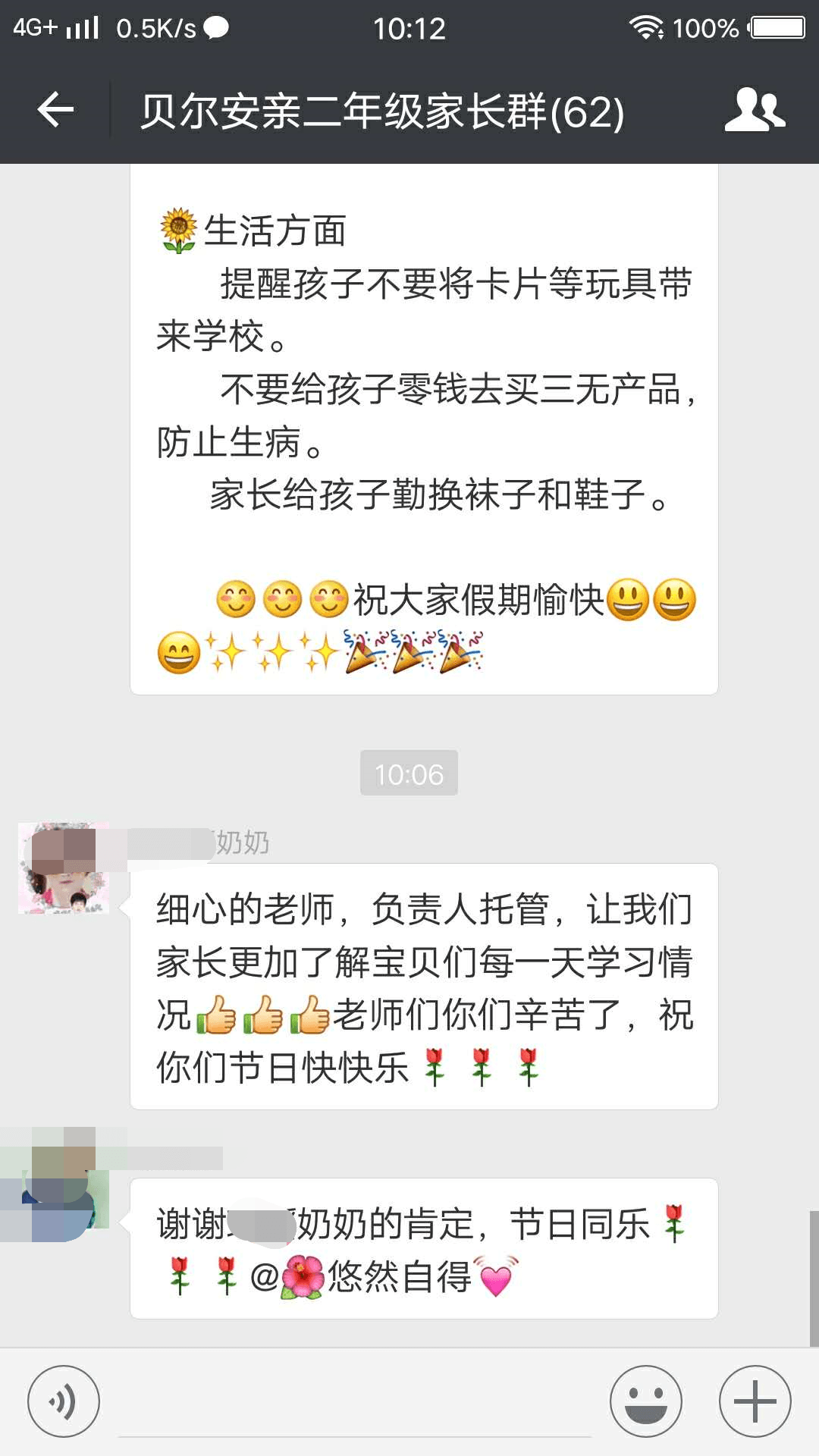Go back to the chat list
The height and width of the screenshot is (1456, 819).
(x=55, y=111)
